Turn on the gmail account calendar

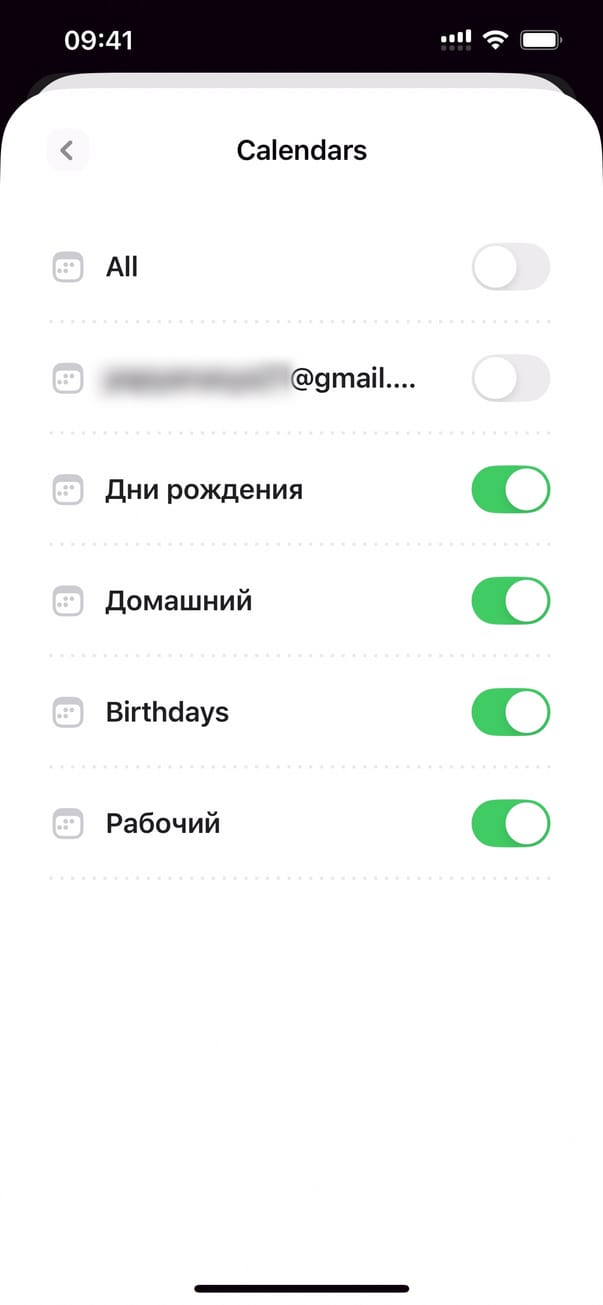(x=510, y=378)
